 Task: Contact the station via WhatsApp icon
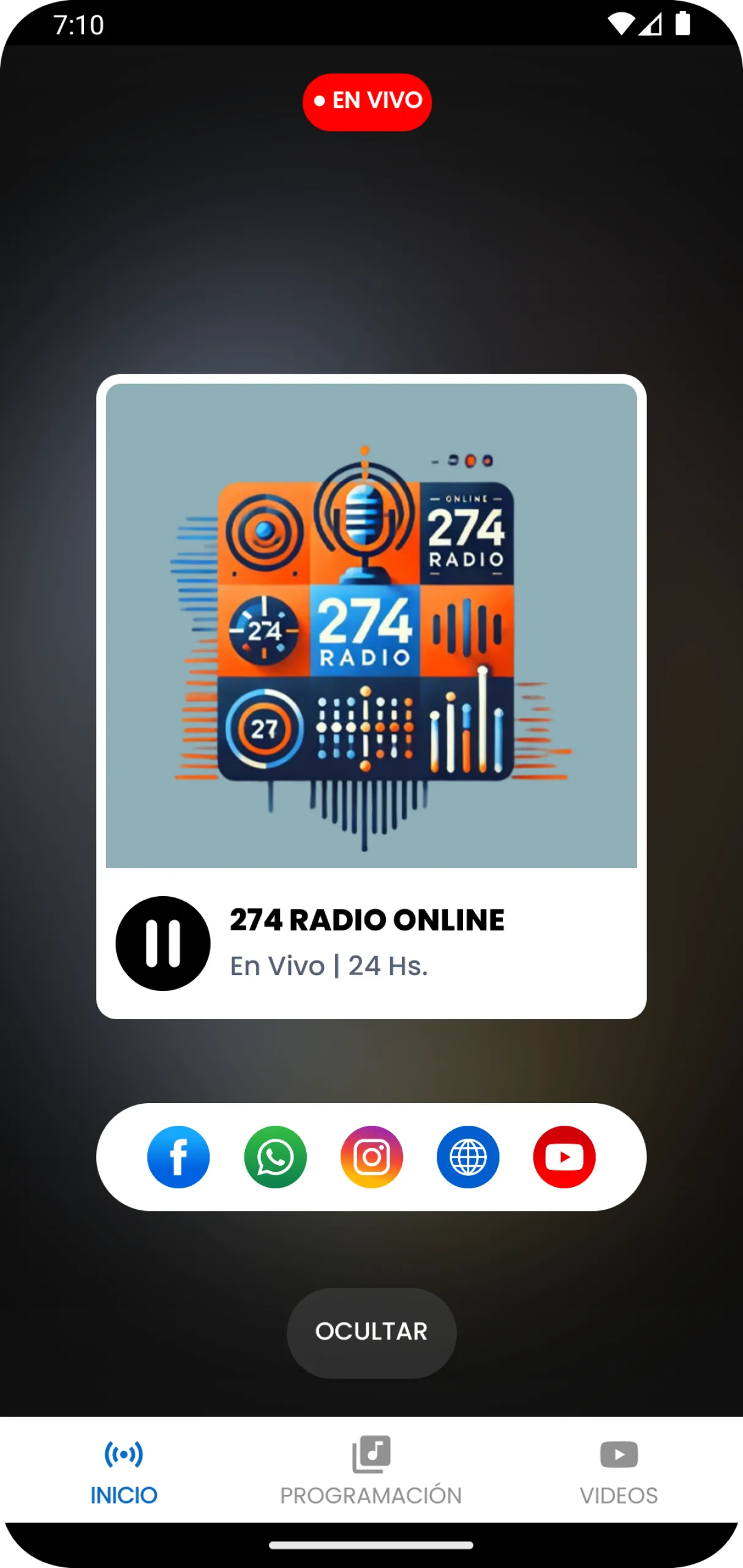(275, 1157)
